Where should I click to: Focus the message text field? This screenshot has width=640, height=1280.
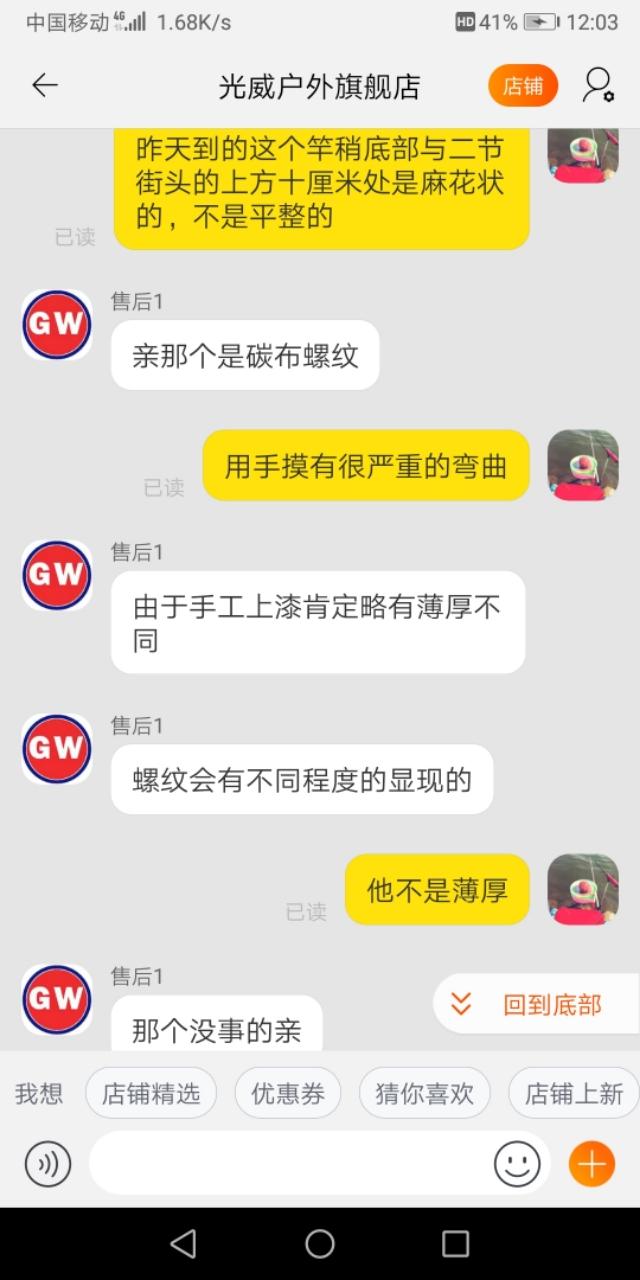coord(290,1164)
